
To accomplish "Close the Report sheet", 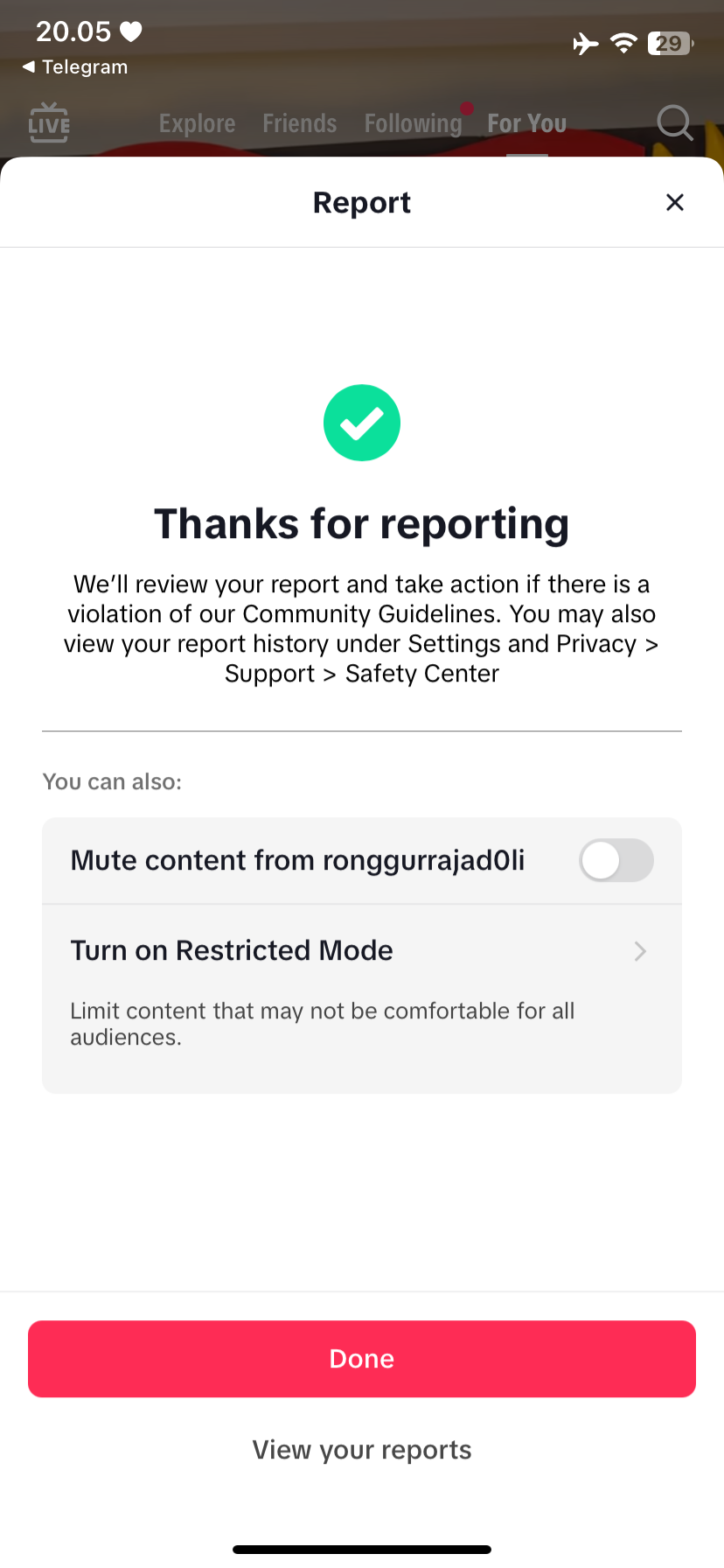I will click(674, 202).
